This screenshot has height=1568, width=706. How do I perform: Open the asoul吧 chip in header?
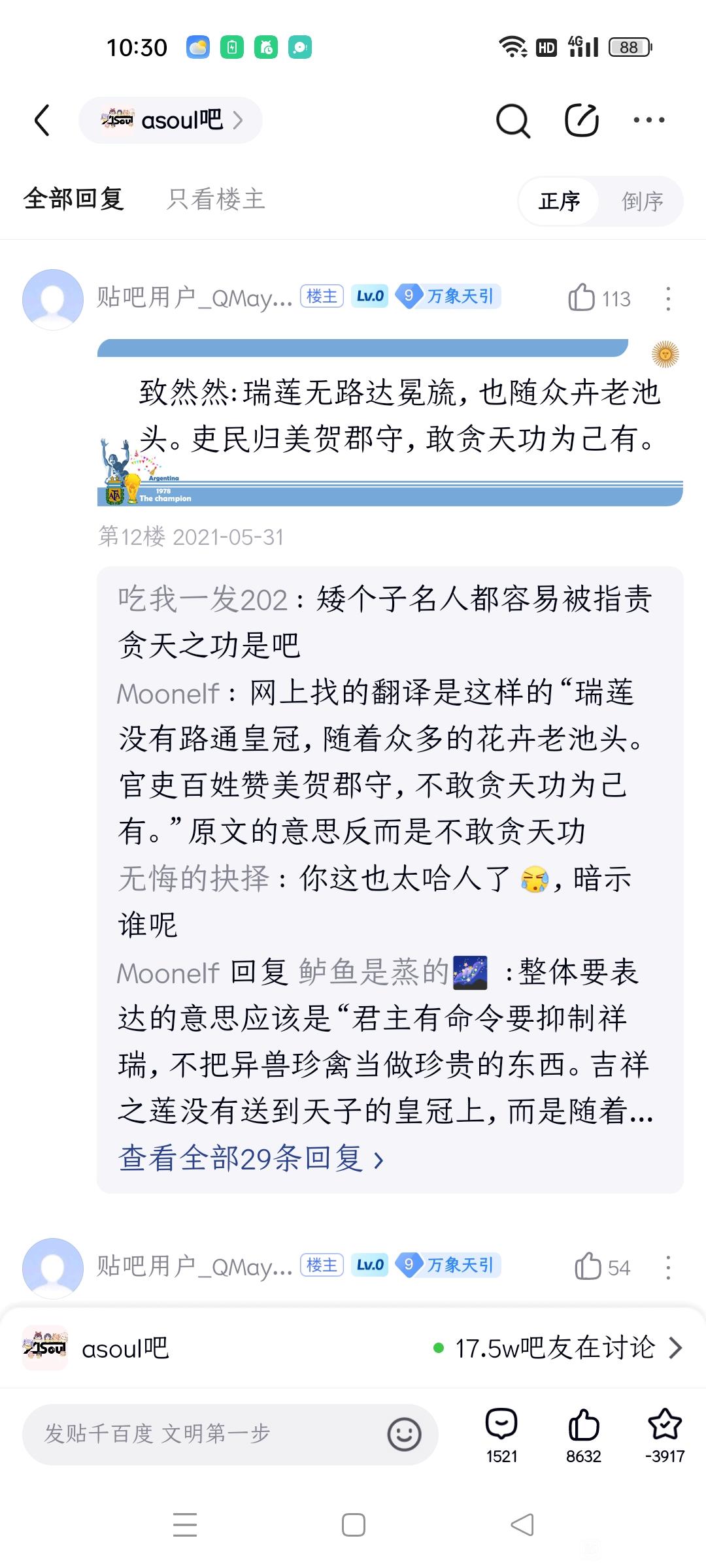pos(171,120)
